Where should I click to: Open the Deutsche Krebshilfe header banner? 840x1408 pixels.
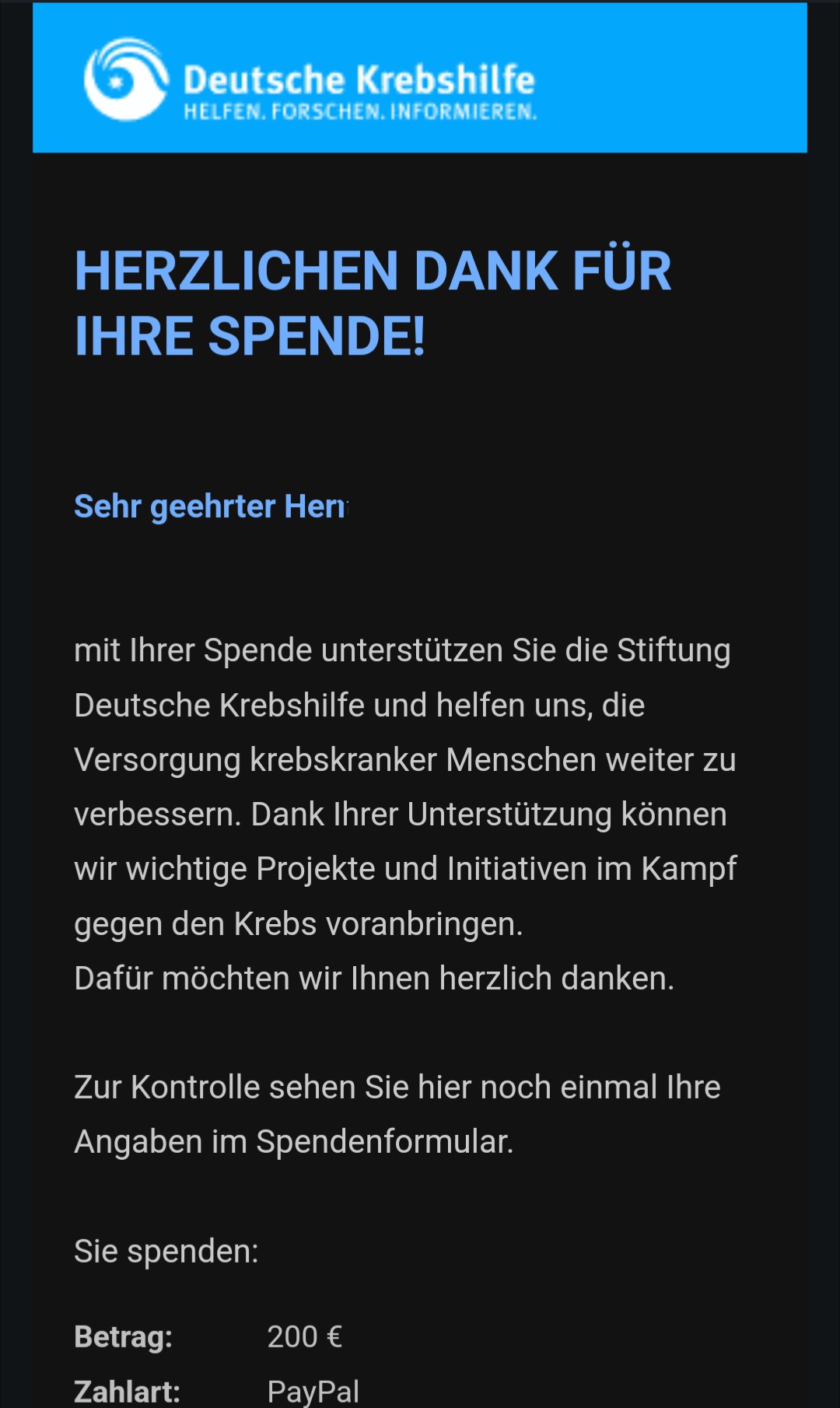419,79
